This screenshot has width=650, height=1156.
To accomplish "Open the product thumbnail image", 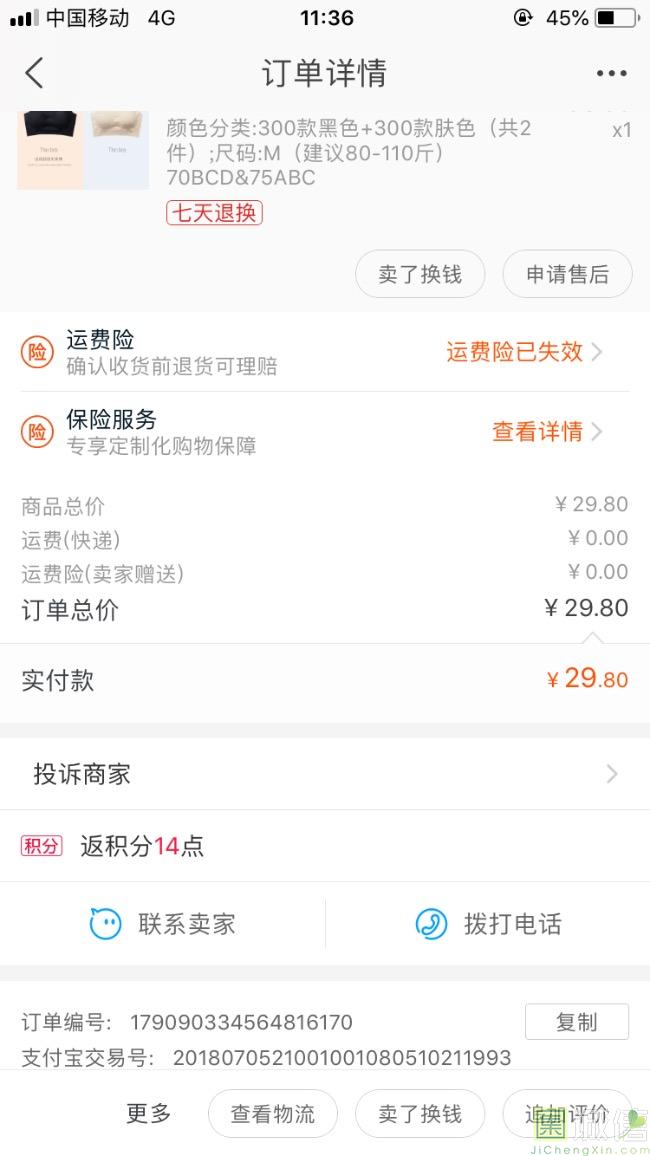I will (83, 150).
